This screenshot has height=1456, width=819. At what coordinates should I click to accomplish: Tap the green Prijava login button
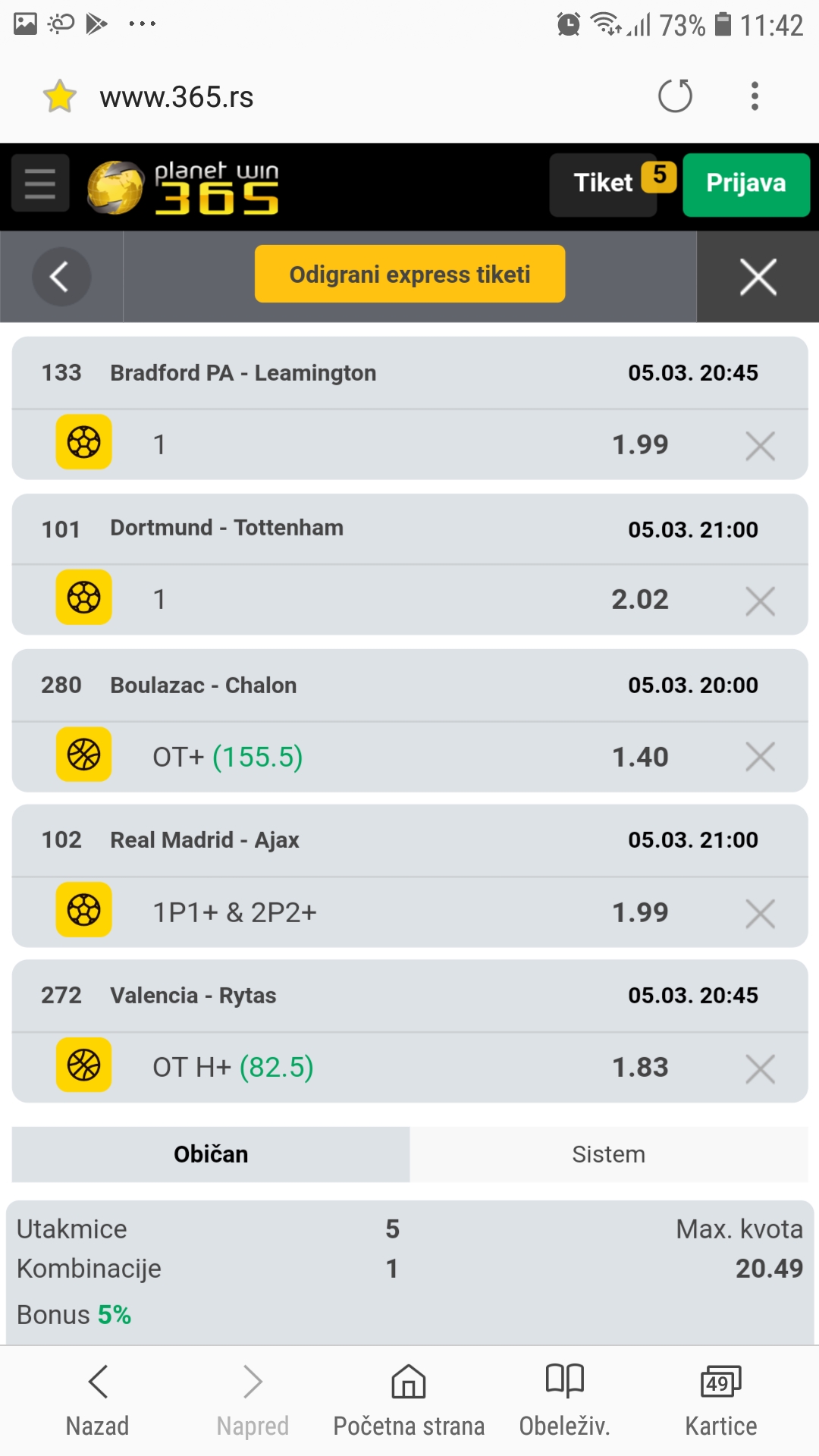tap(746, 185)
